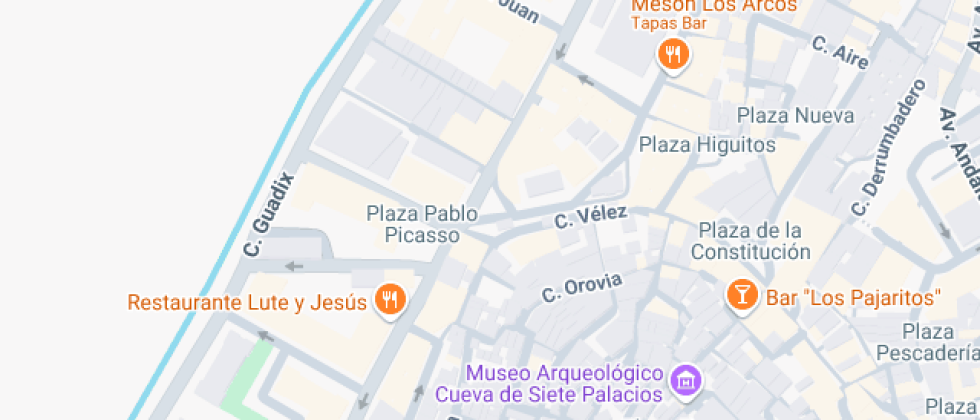View Museo Arqueológico Cueva de Siete Palacios pin
980x420 pixels.
click(x=687, y=380)
